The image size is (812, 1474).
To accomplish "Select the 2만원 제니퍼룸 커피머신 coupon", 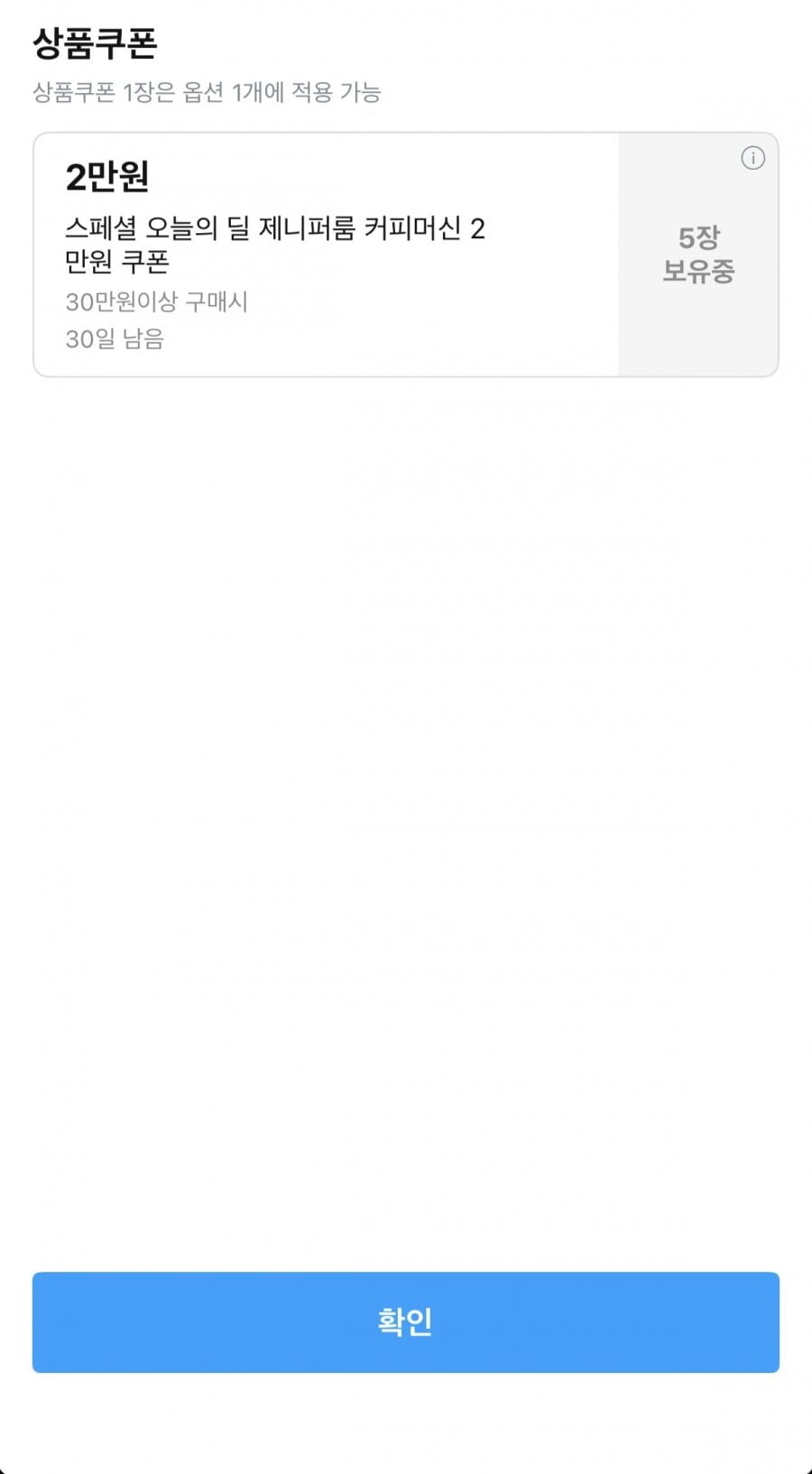I will tap(325, 255).
